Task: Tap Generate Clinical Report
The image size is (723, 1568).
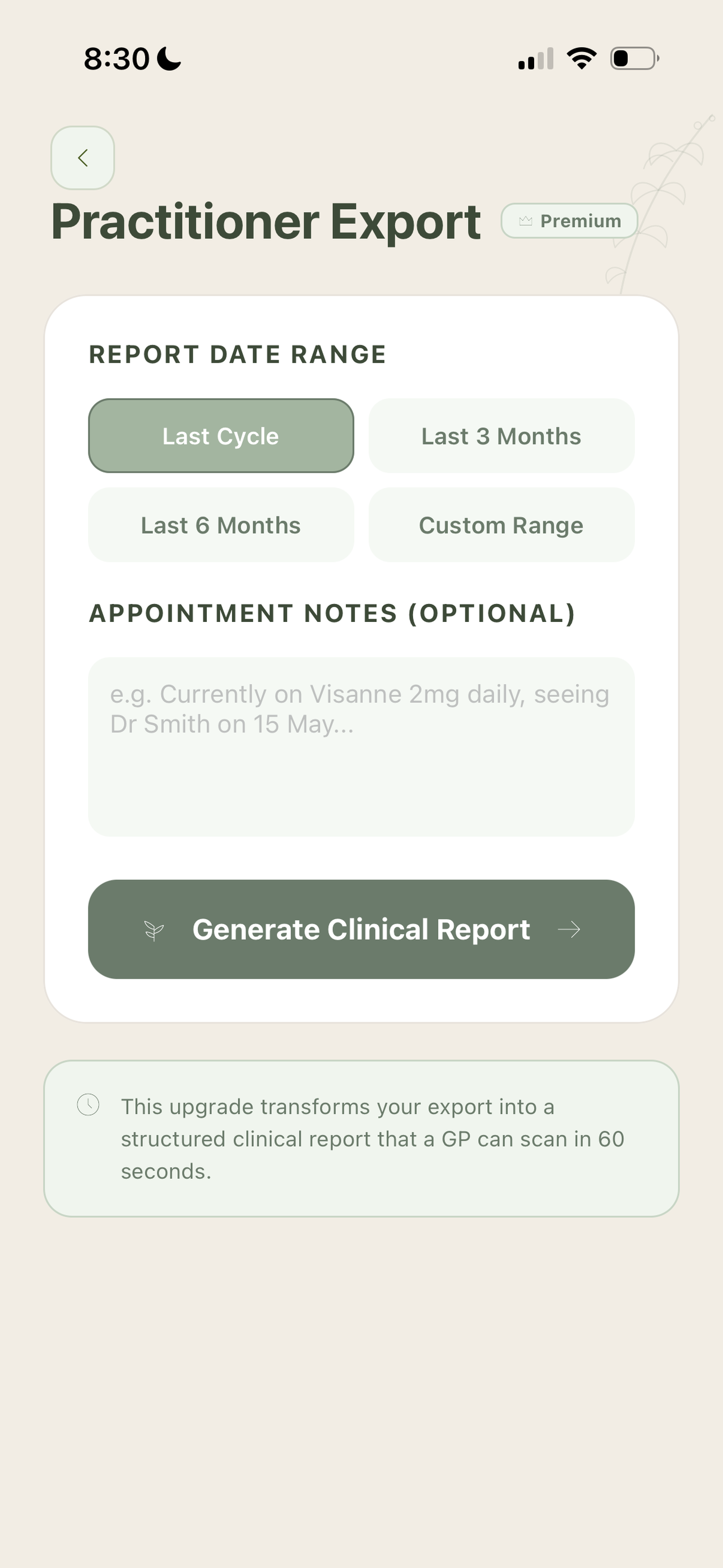Action: (x=361, y=929)
